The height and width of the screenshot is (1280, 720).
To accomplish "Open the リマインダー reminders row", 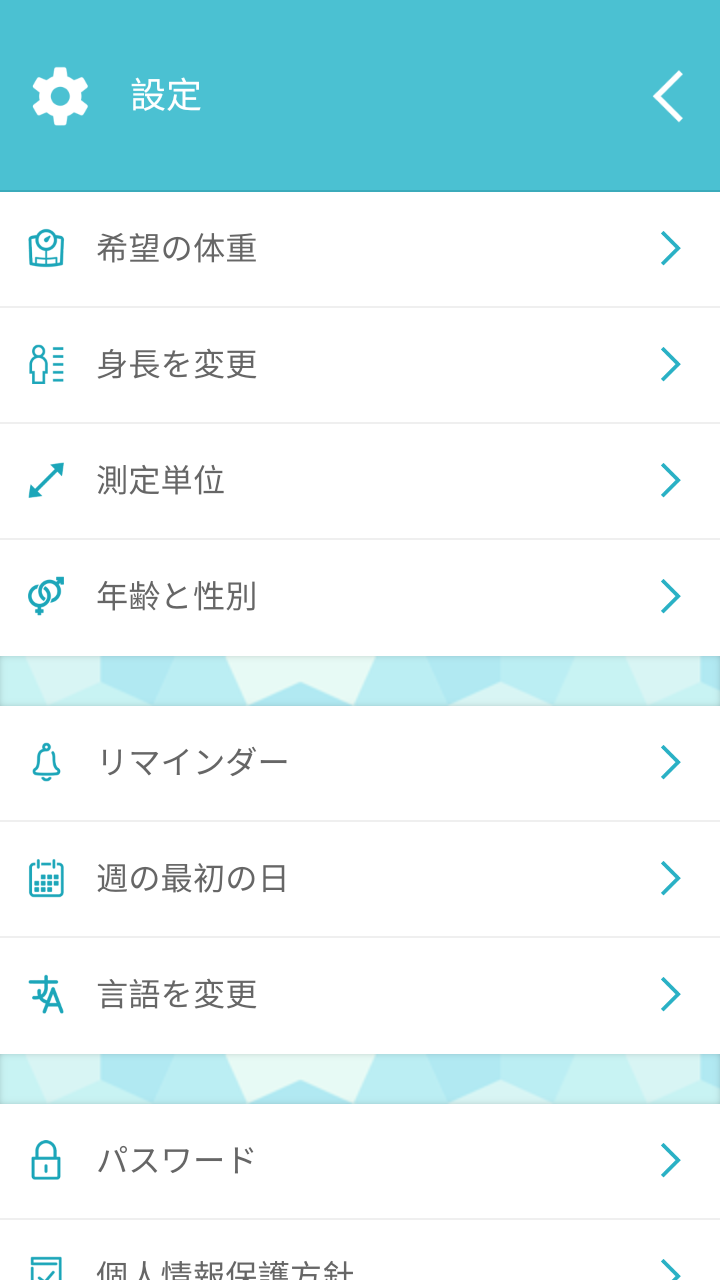I will 360,763.
